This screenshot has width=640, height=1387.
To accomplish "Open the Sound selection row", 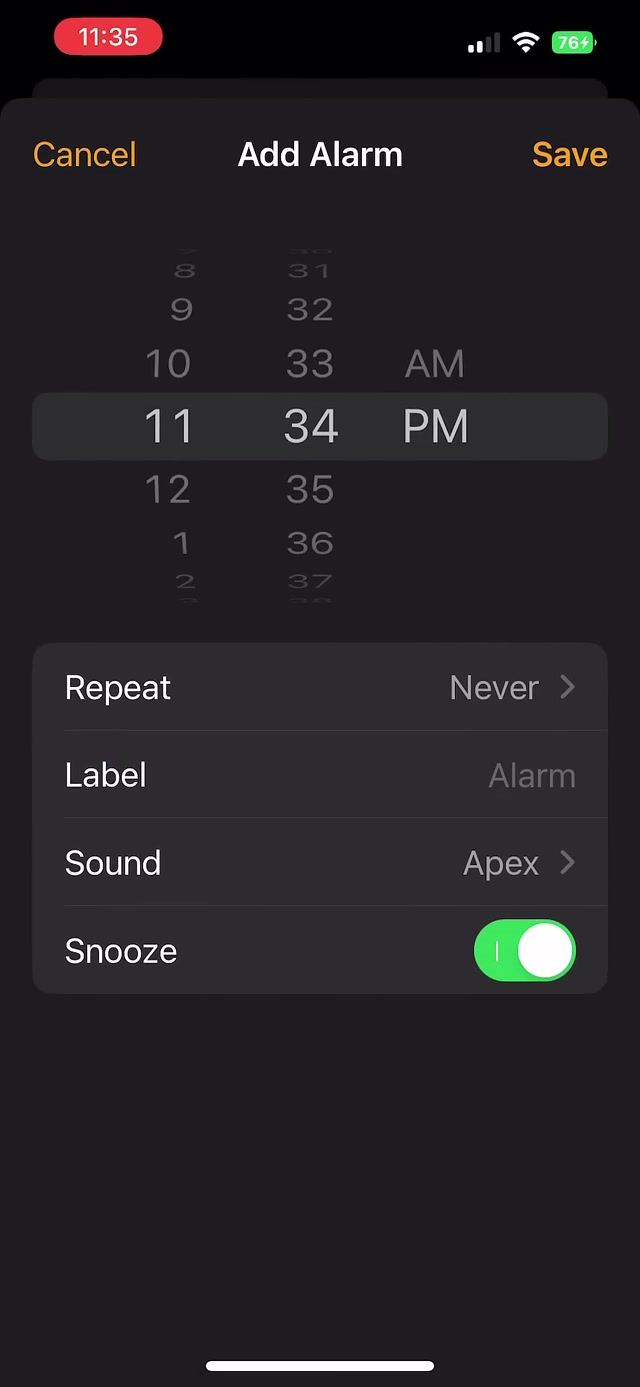I will (x=320, y=864).
